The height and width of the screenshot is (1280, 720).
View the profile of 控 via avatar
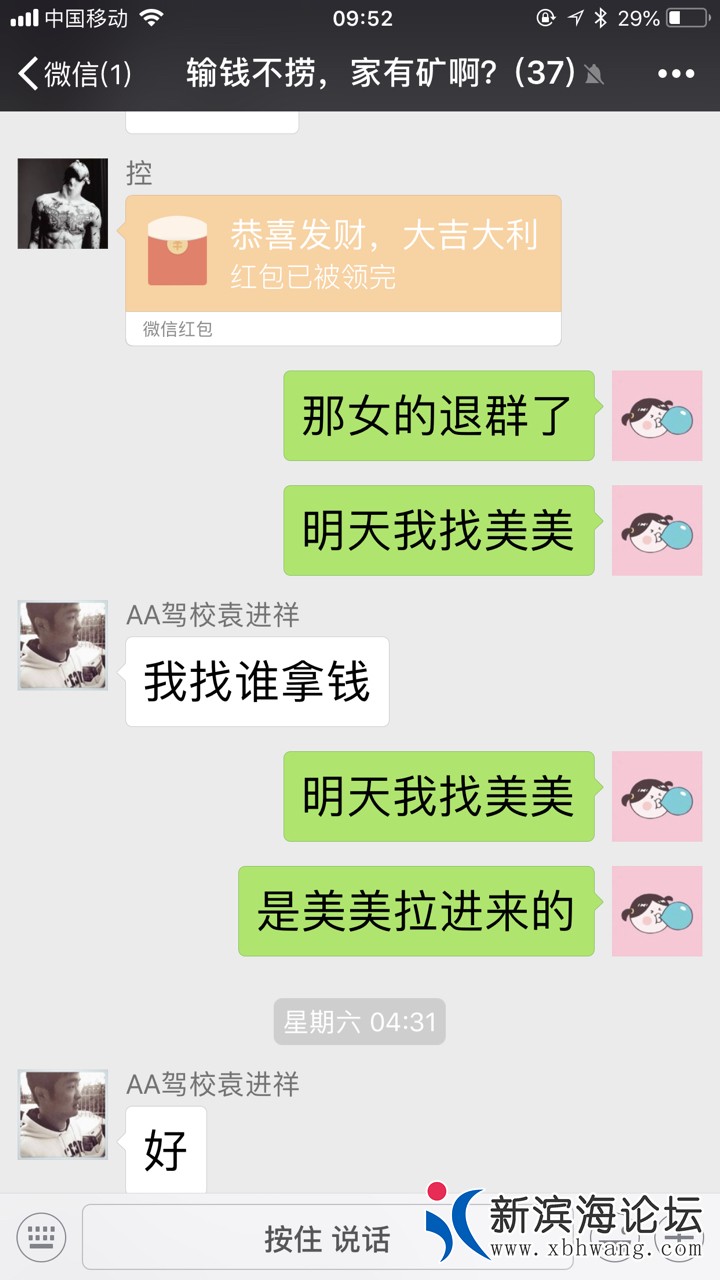(62, 203)
